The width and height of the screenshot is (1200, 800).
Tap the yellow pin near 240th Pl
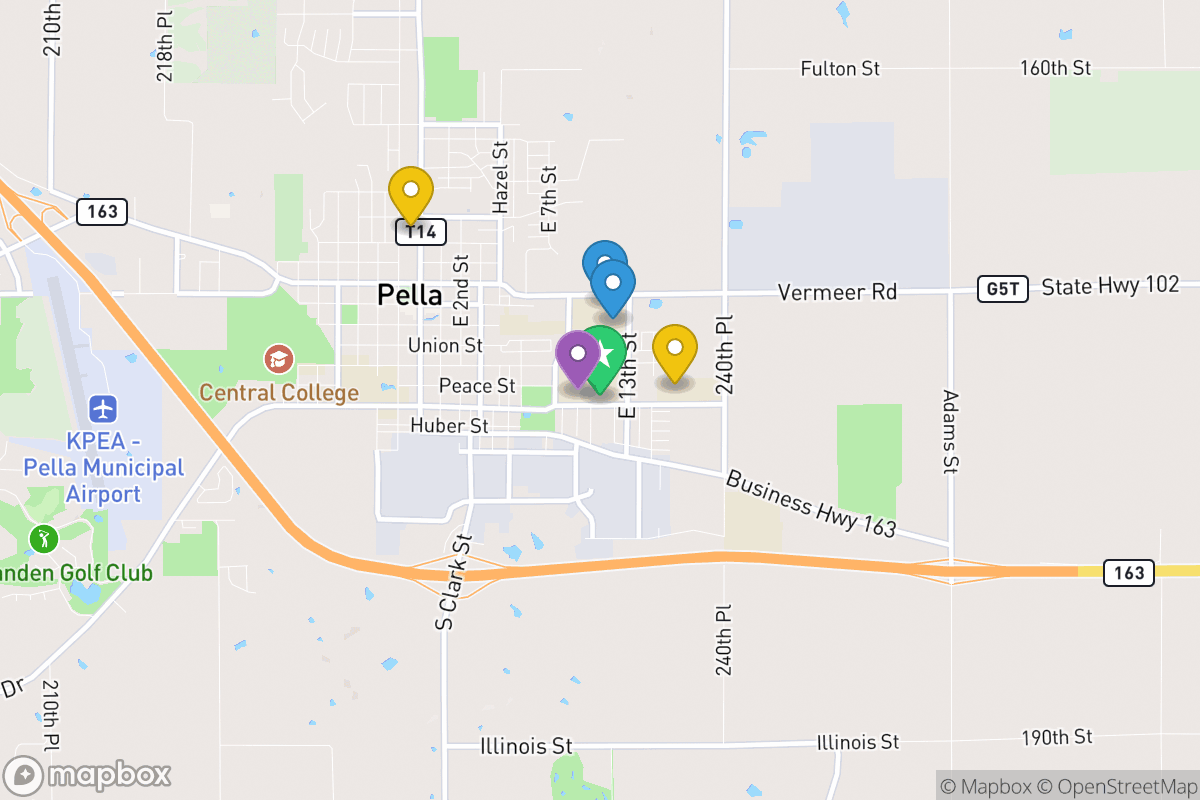pos(675,349)
